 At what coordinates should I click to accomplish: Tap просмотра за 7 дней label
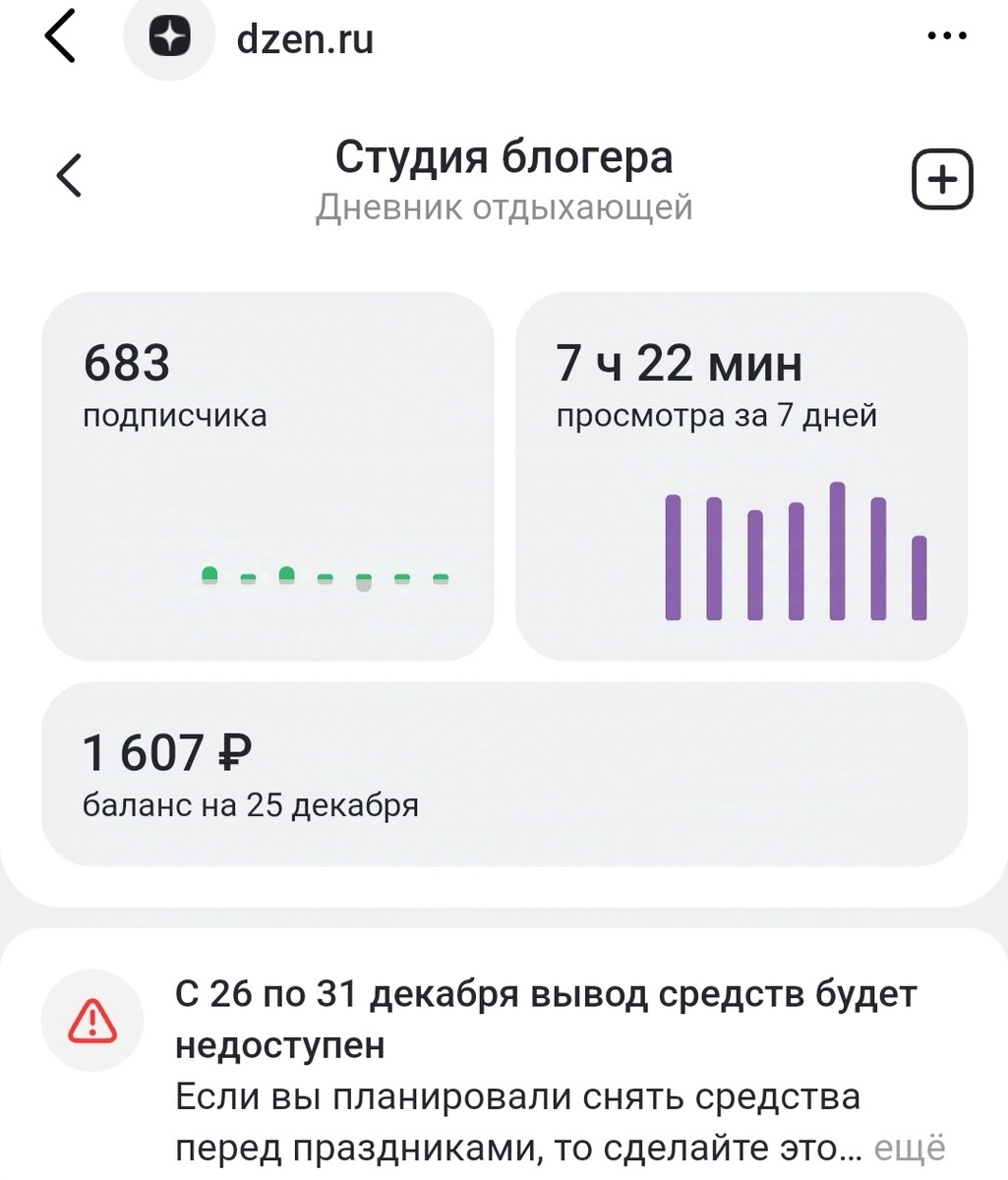pos(717,415)
